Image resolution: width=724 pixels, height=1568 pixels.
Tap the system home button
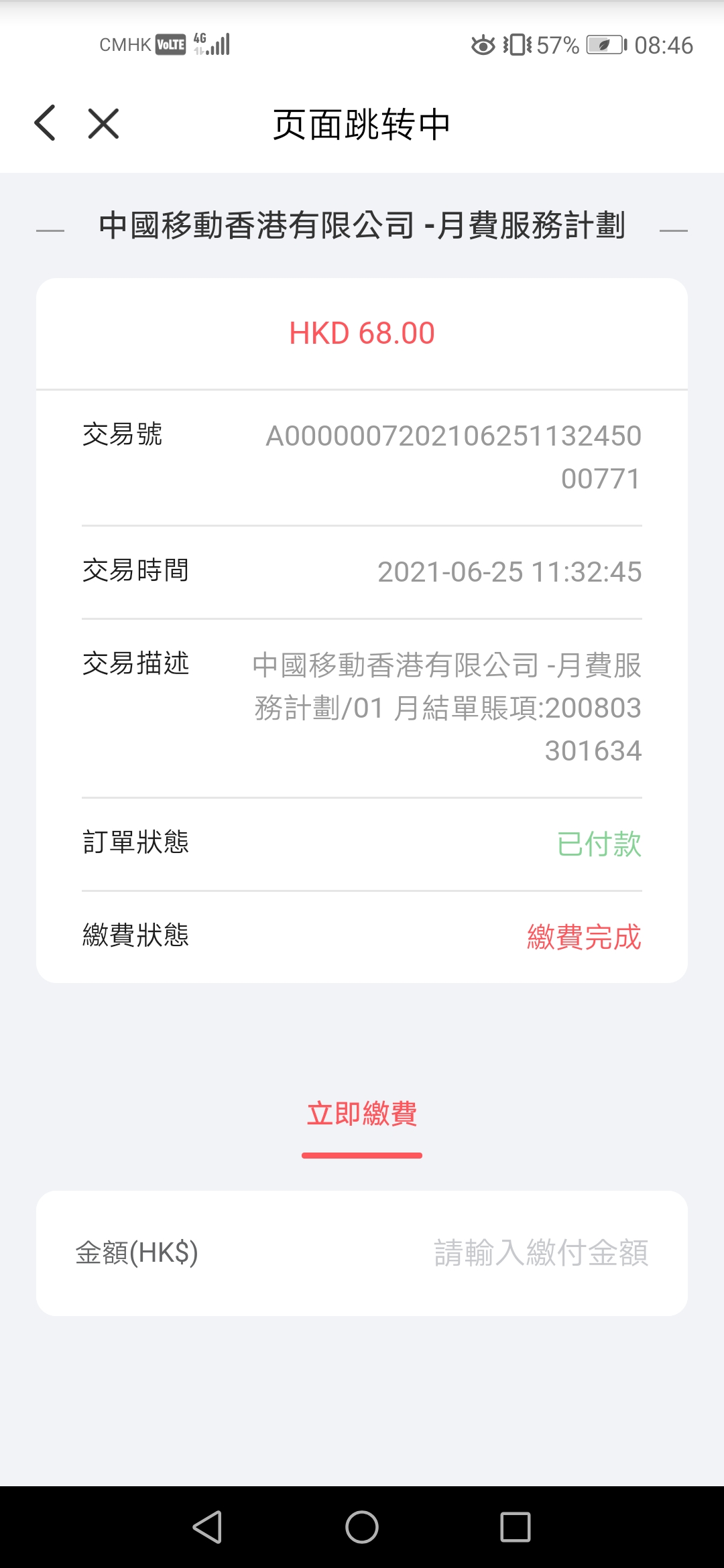click(362, 1527)
